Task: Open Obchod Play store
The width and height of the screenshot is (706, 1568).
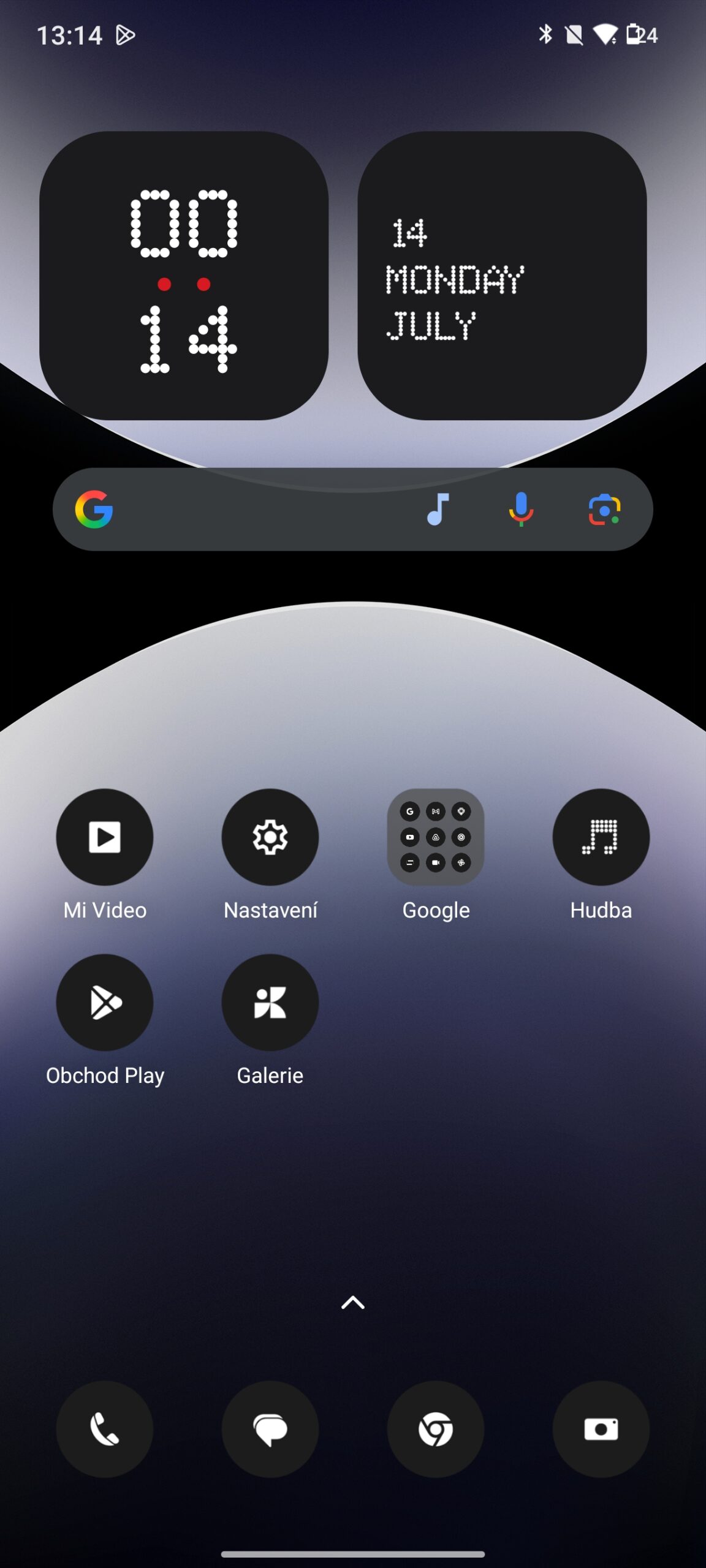Action: [105, 1002]
